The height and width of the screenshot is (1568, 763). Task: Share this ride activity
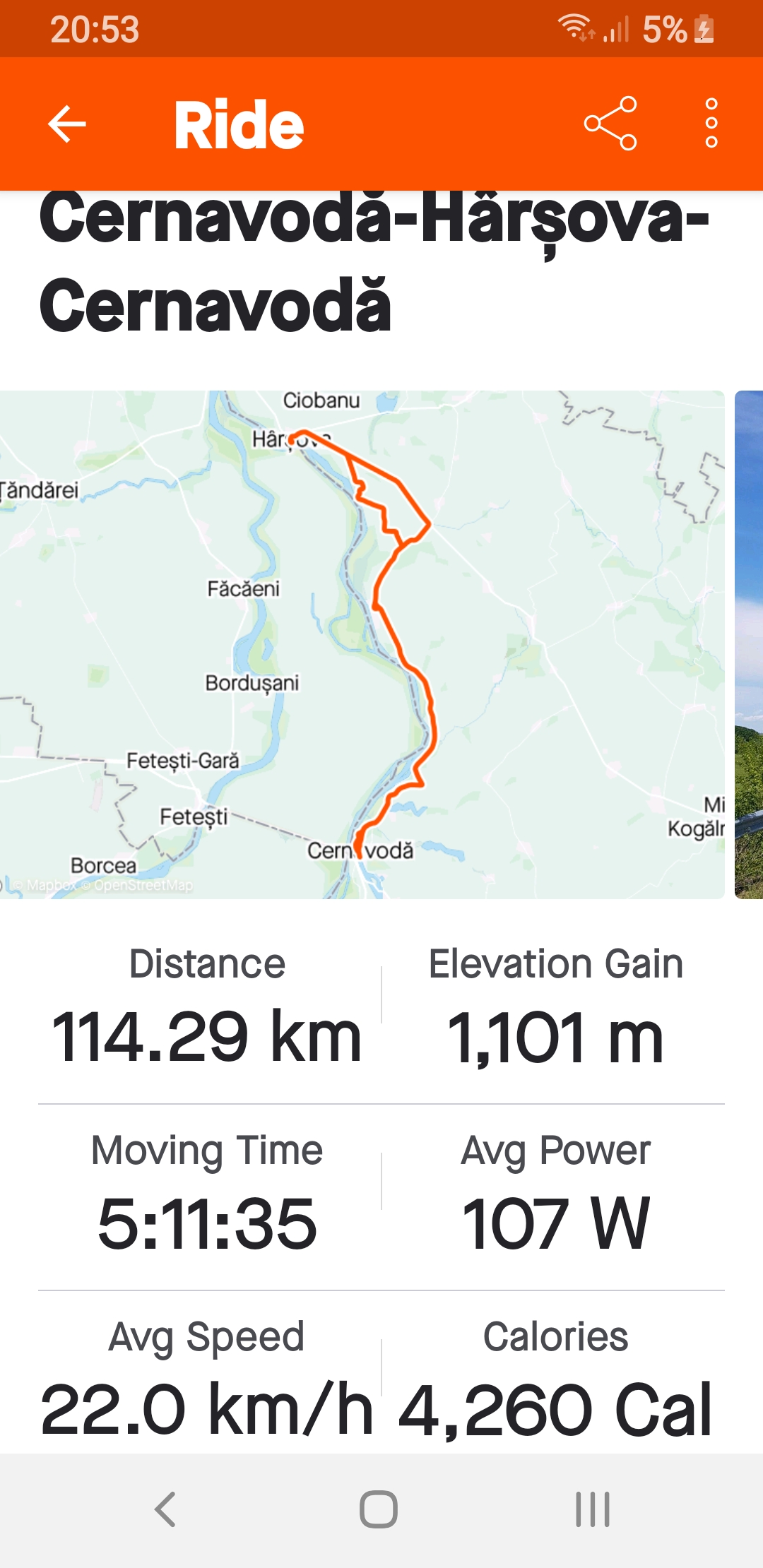pyautogui.click(x=610, y=124)
